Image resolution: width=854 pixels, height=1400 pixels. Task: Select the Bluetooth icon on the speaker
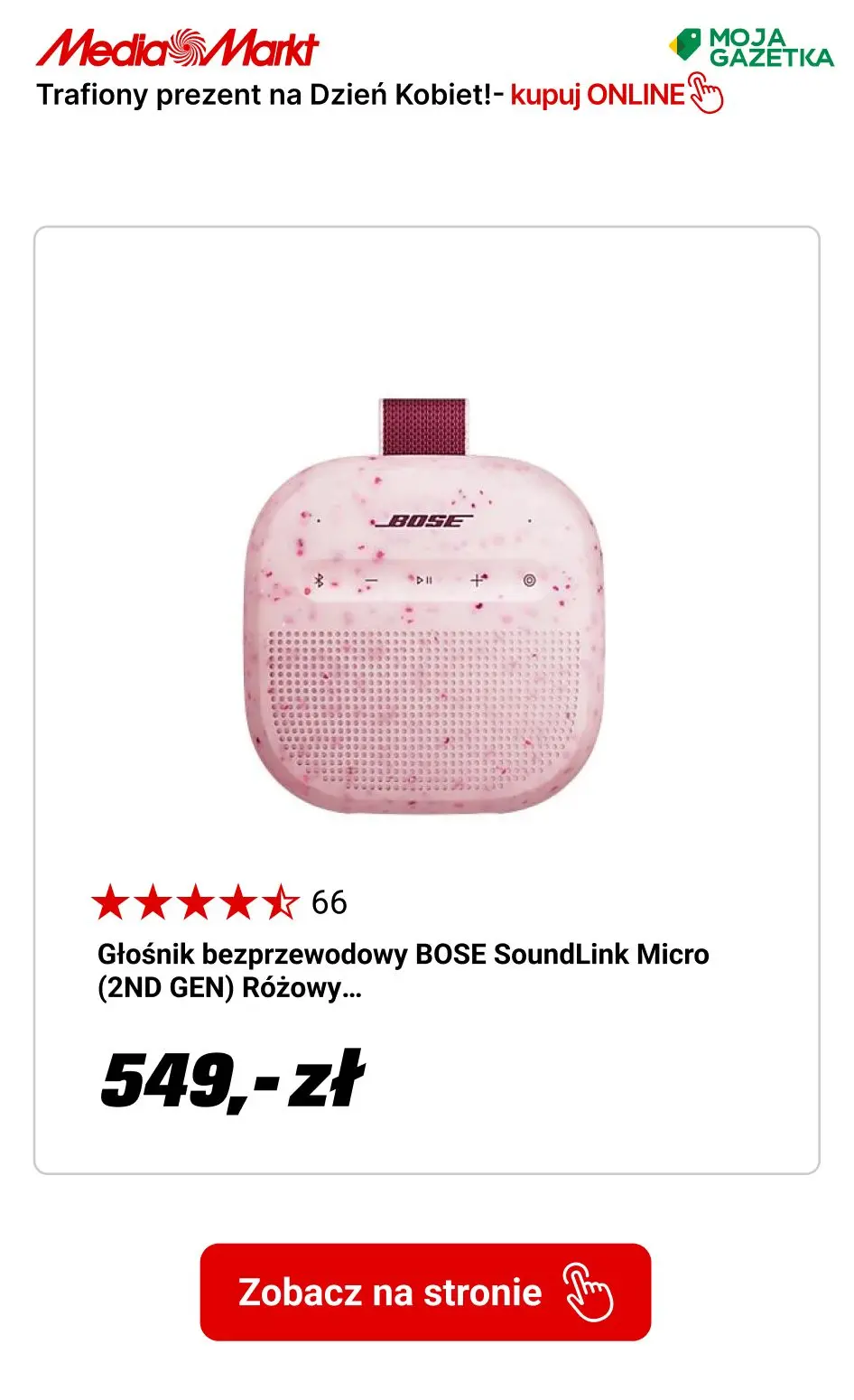coord(320,581)
